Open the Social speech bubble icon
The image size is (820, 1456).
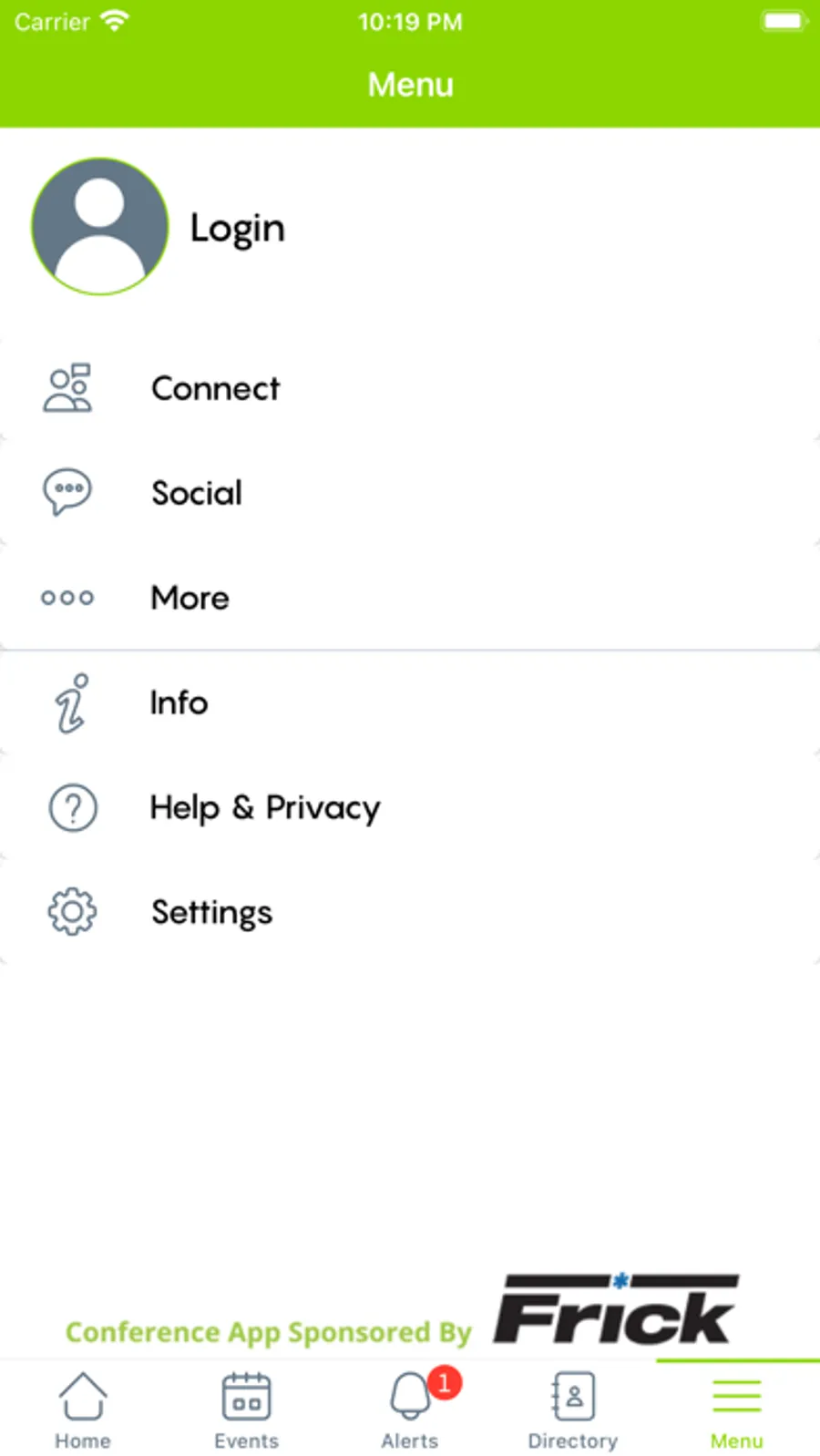pos(67,492)
